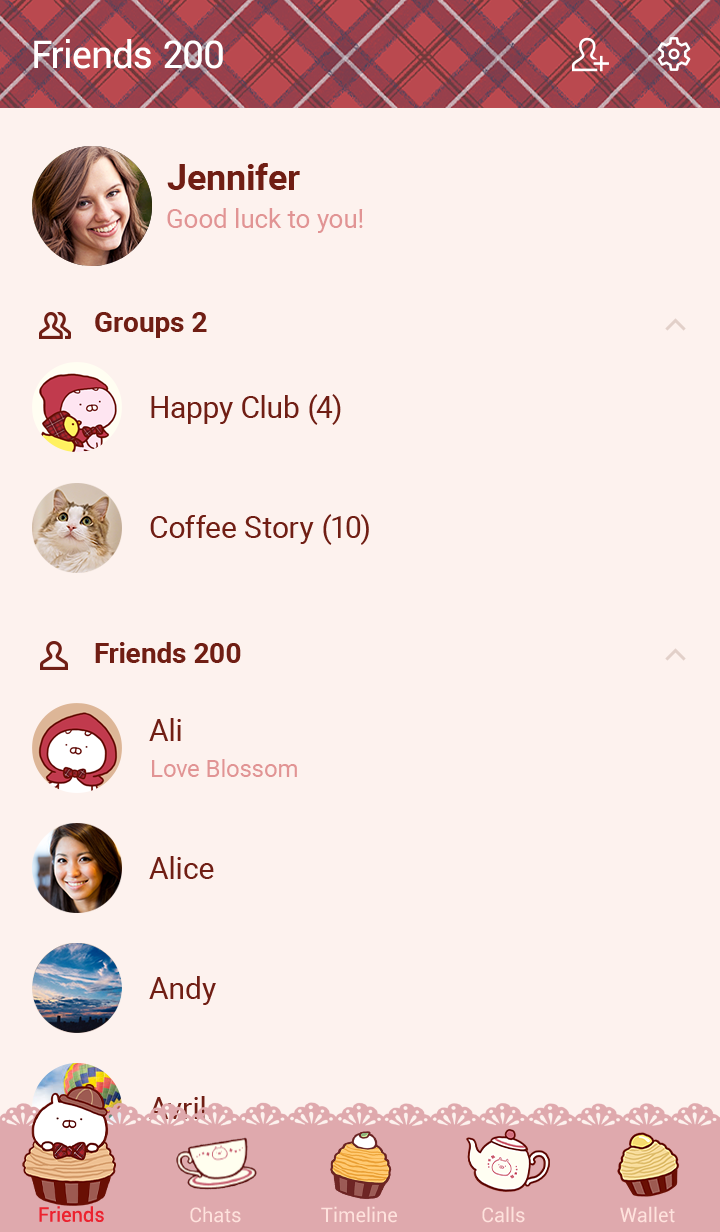Open the Wallet tab

647,1175
